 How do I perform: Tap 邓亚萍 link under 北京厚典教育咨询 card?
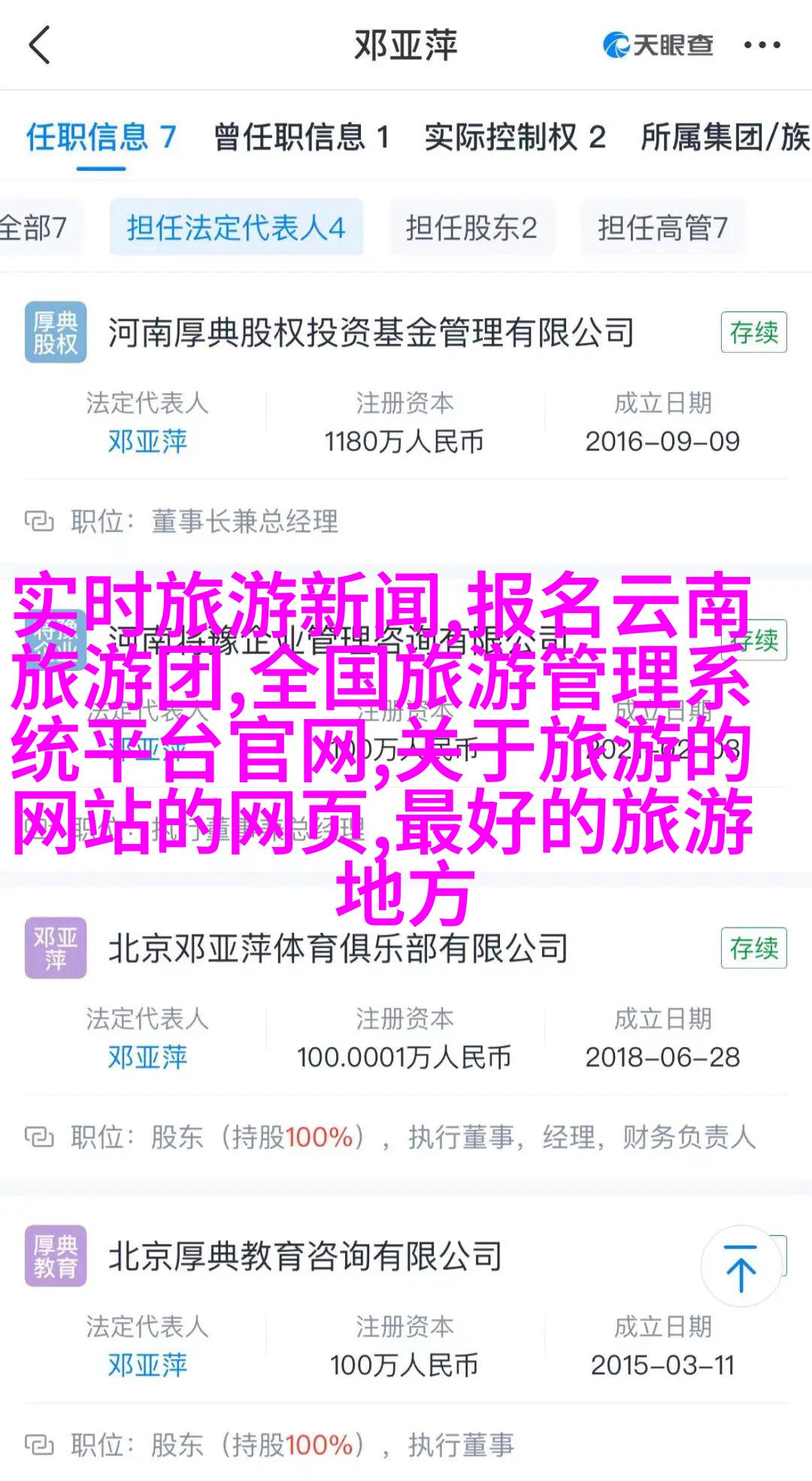coord(147,1365)
